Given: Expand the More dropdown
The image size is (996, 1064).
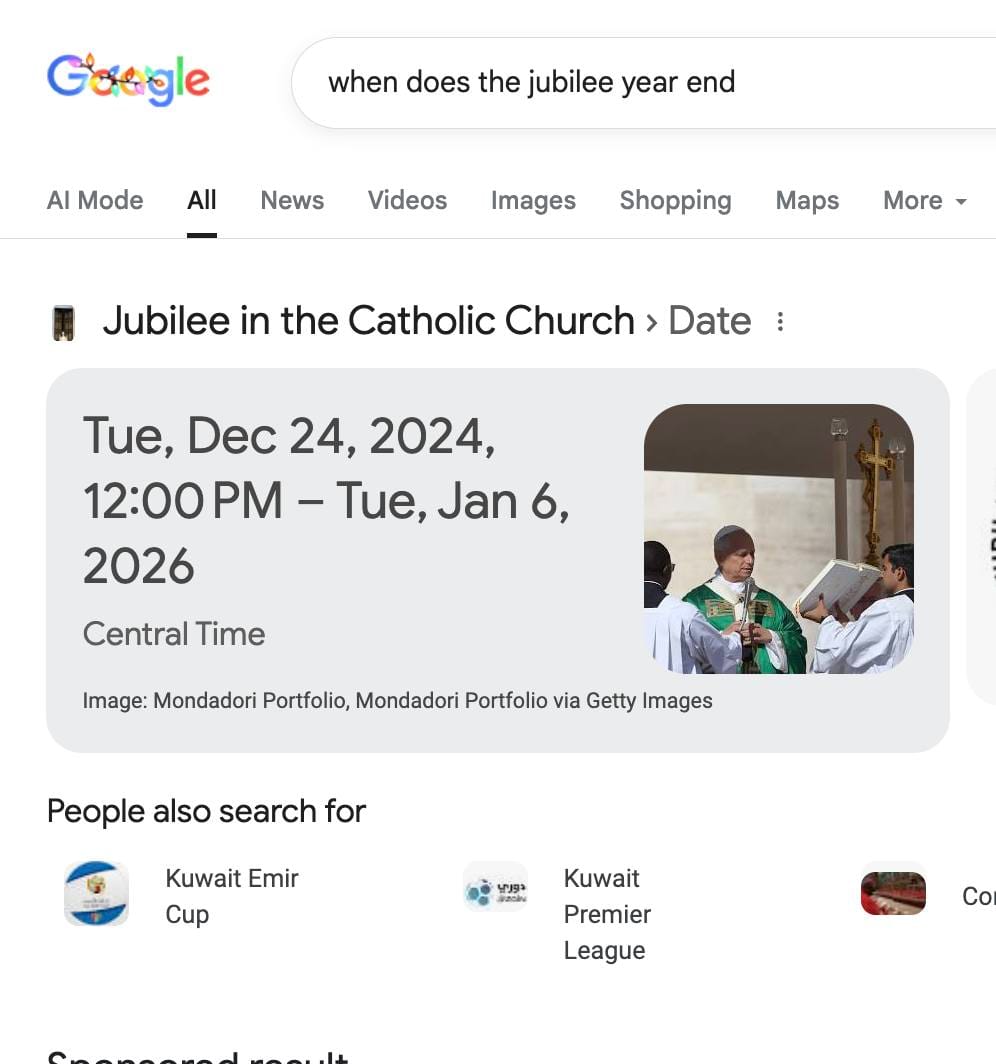Looking at the screenshot, I should (x=924, y=200).
